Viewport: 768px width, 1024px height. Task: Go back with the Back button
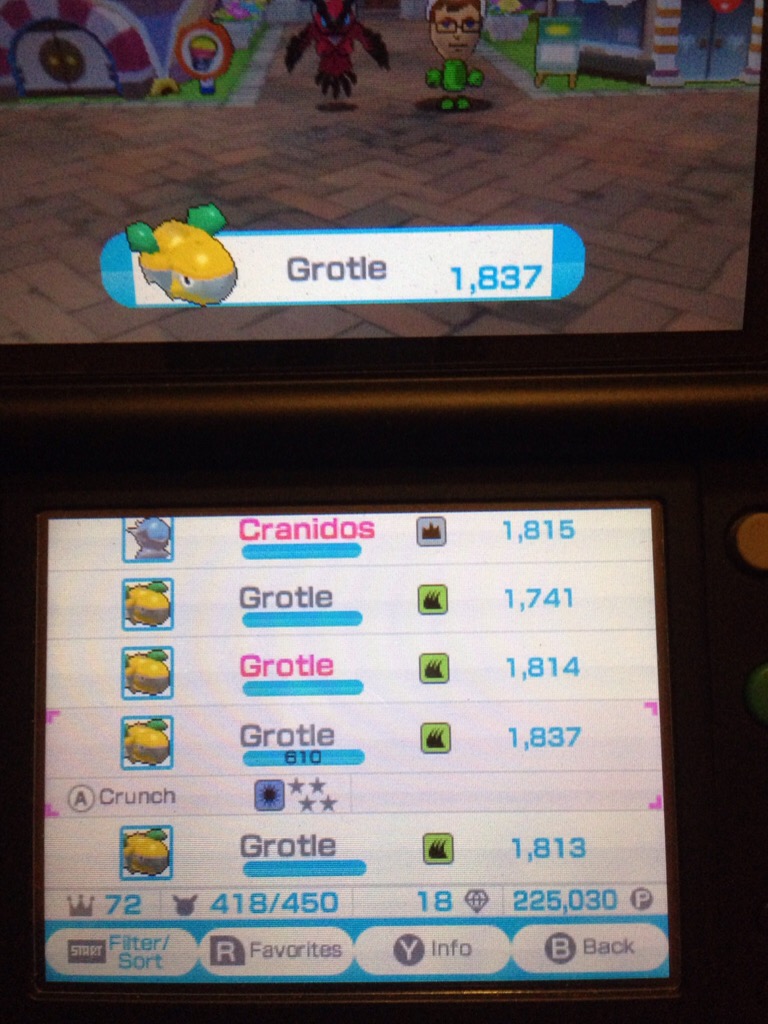pyautogui.click(x=591, y=947)
